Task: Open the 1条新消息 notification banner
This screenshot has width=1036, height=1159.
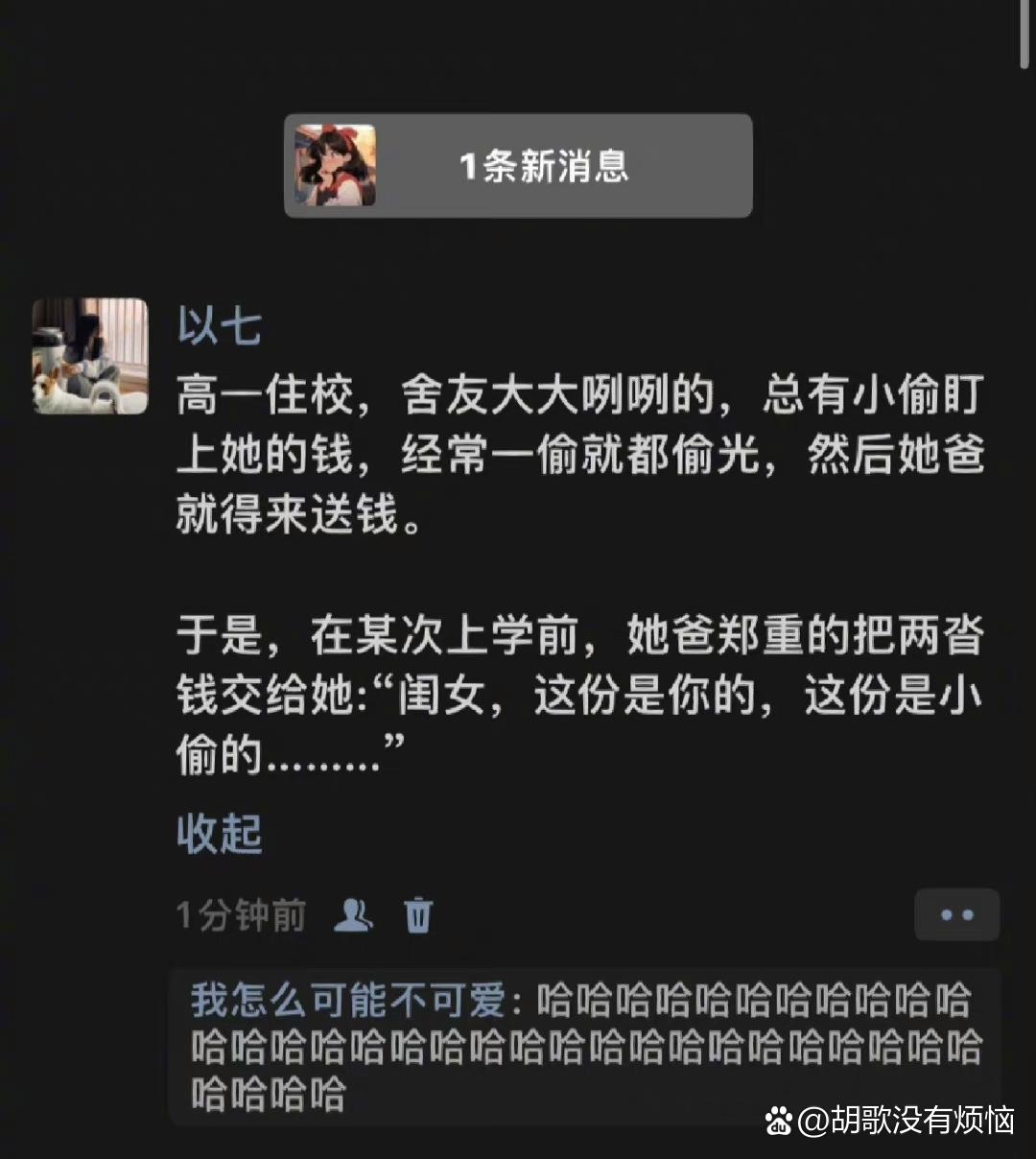Action: (518, 166)
